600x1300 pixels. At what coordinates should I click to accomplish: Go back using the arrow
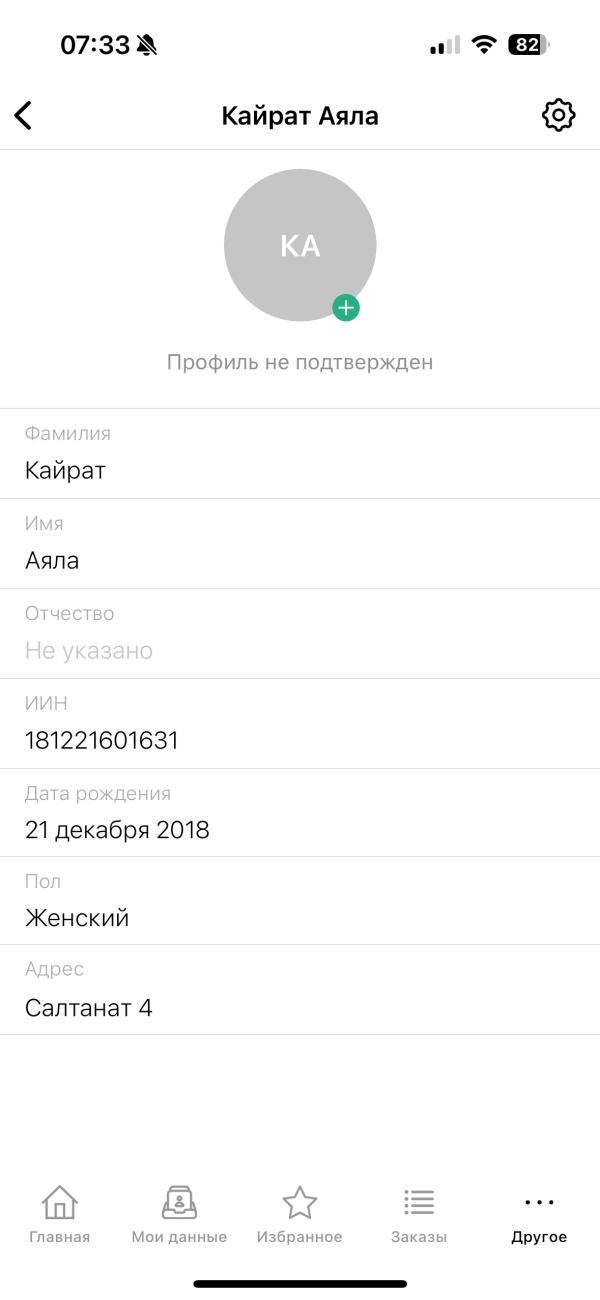coord(24,115)
